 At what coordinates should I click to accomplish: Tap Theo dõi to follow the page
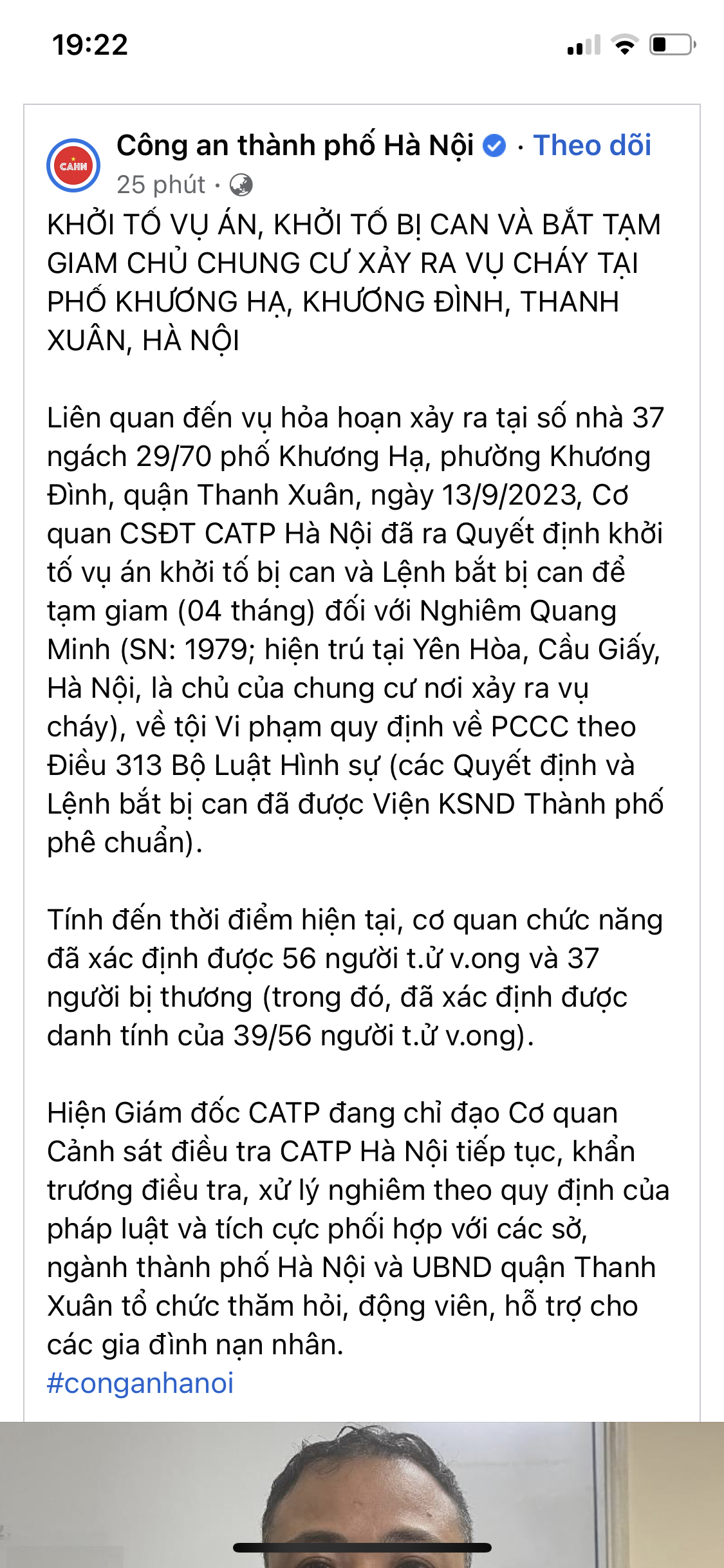(x=592, y=145)
